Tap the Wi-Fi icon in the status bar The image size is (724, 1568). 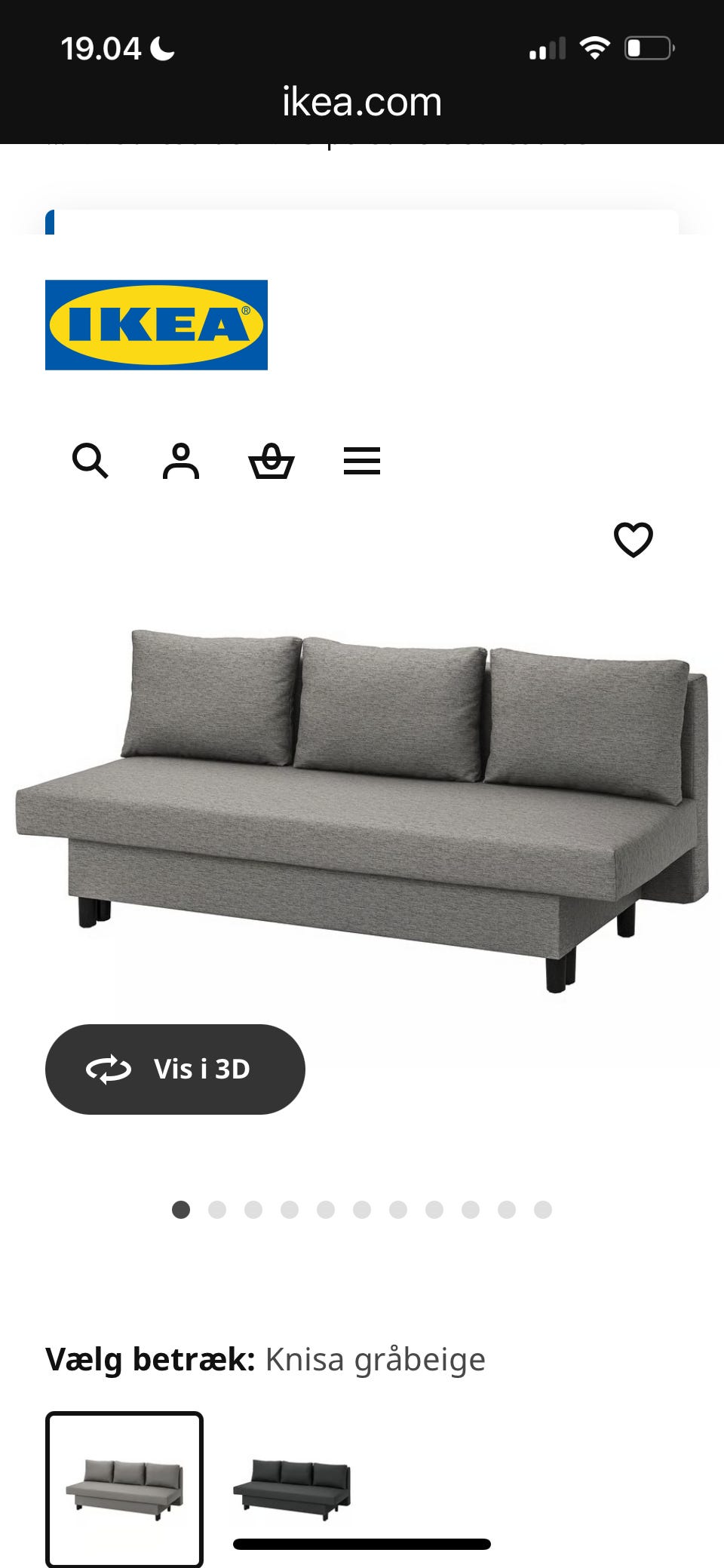[x=595, y=48]
